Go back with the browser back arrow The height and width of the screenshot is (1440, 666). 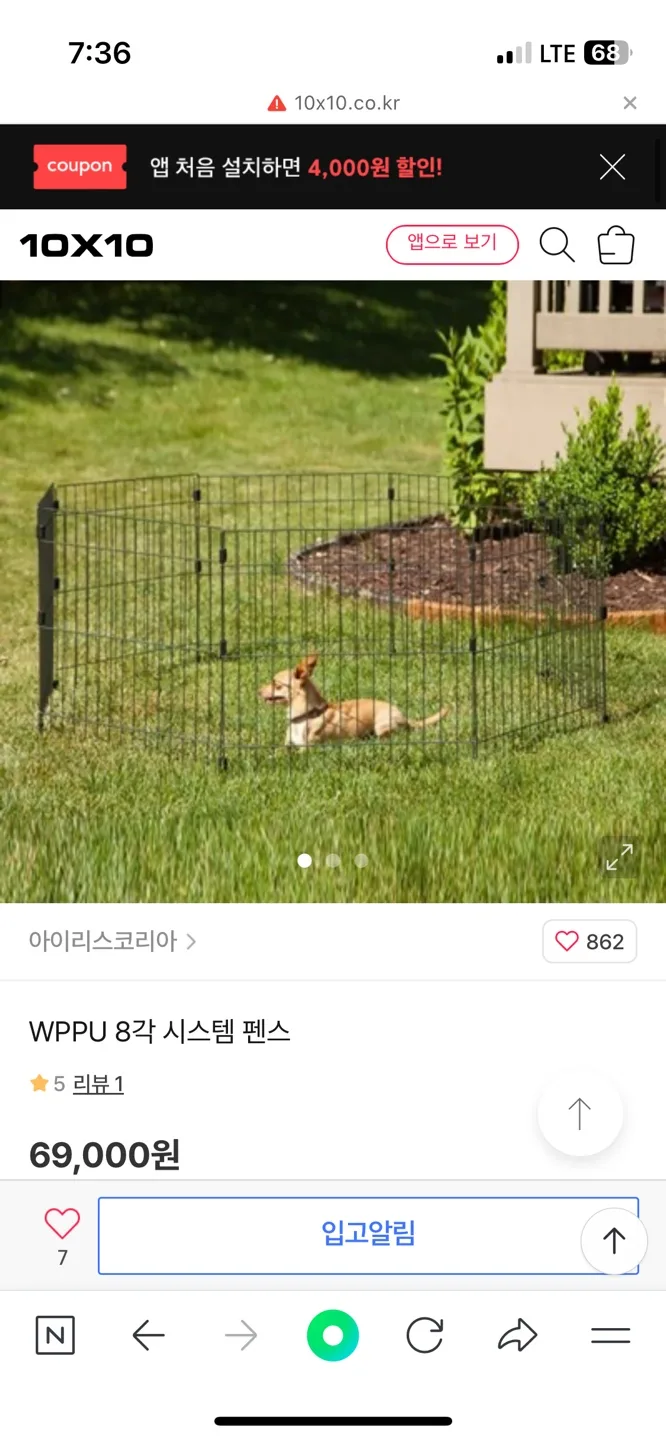(148, 1336)
